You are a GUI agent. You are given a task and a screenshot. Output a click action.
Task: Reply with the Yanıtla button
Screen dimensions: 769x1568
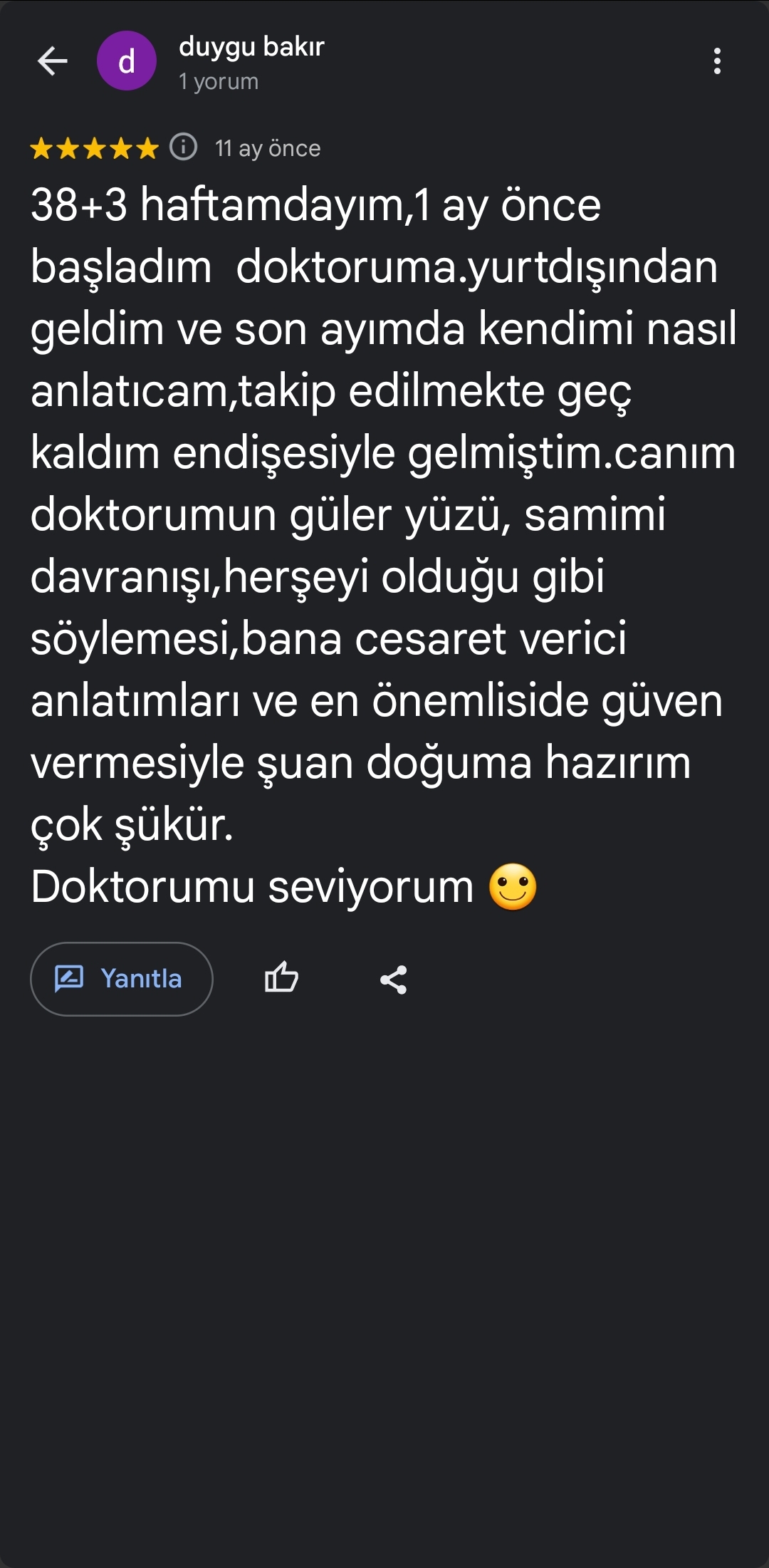click(122, 979)
